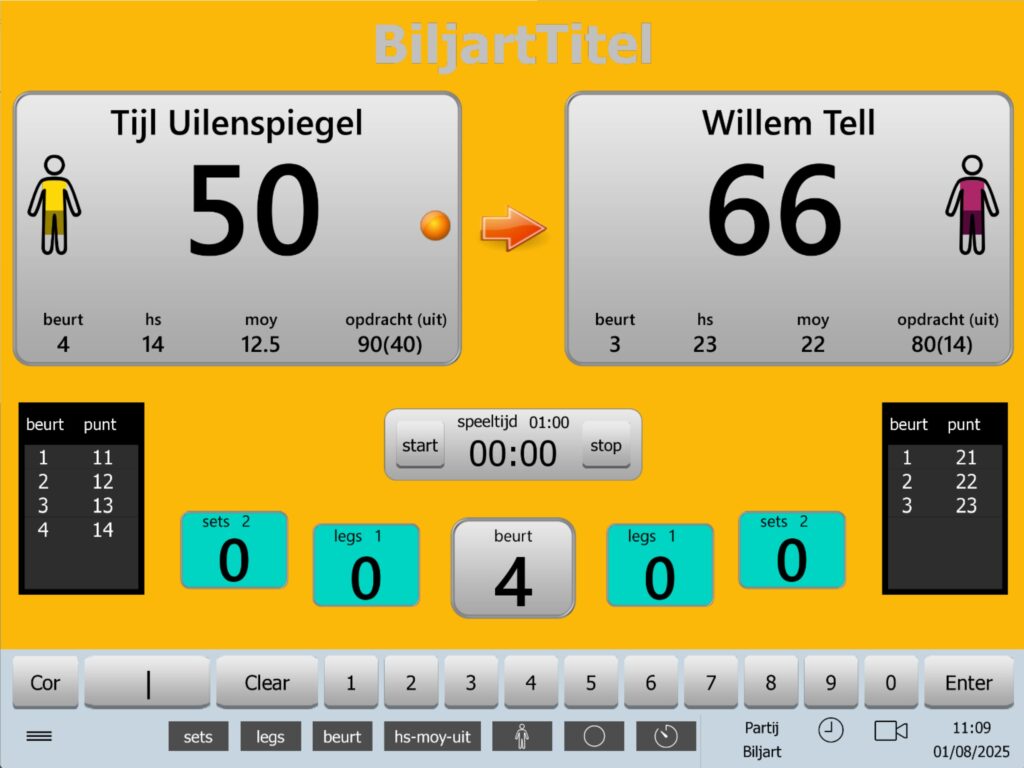Image resolution: width=1024 pixels, height=768 pixels.
Task: Start the speeltijd timer
Action: pyautogui.click(x=420, y=446)
